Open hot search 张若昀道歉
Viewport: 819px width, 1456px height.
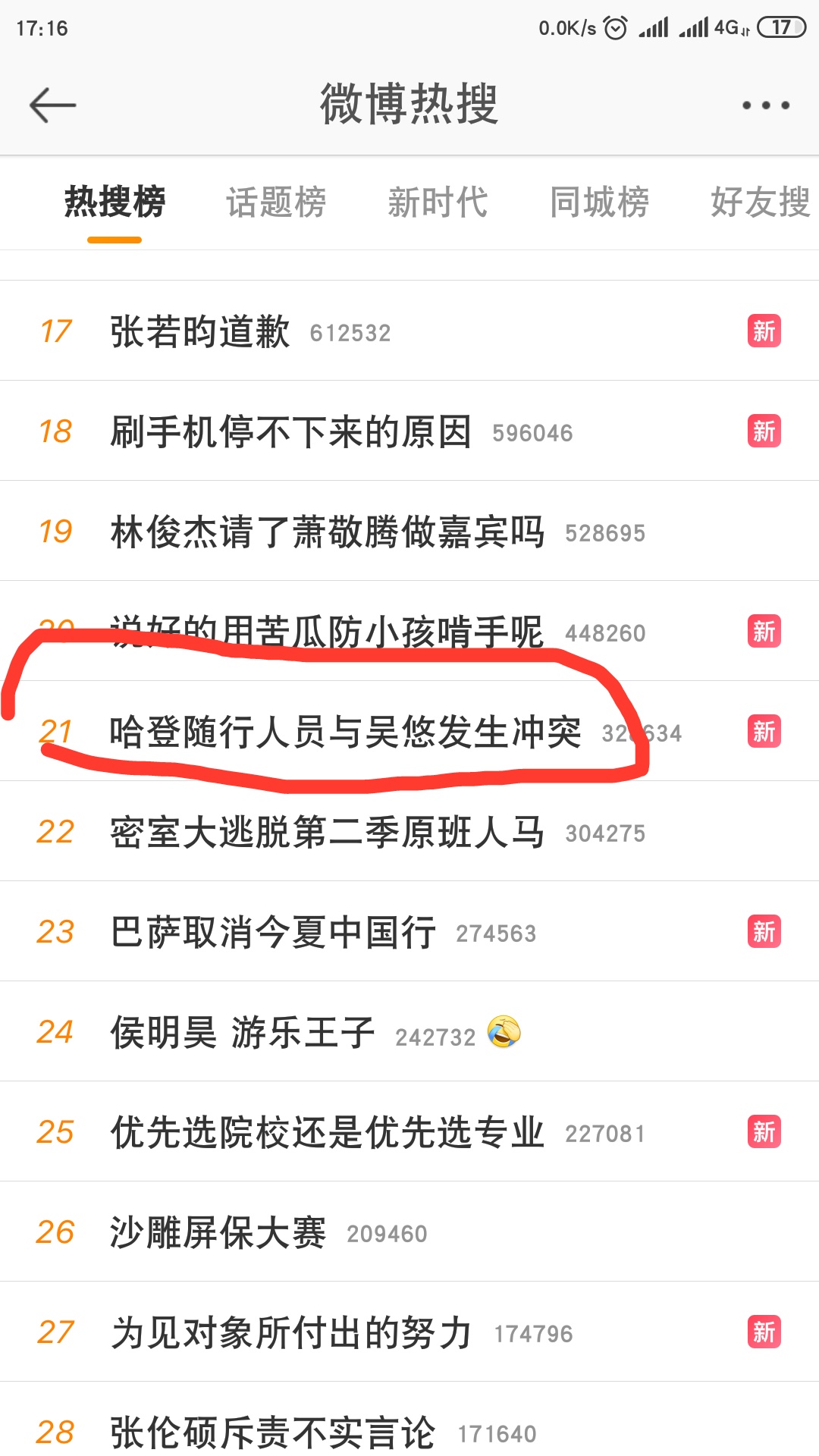pos(200,332)
